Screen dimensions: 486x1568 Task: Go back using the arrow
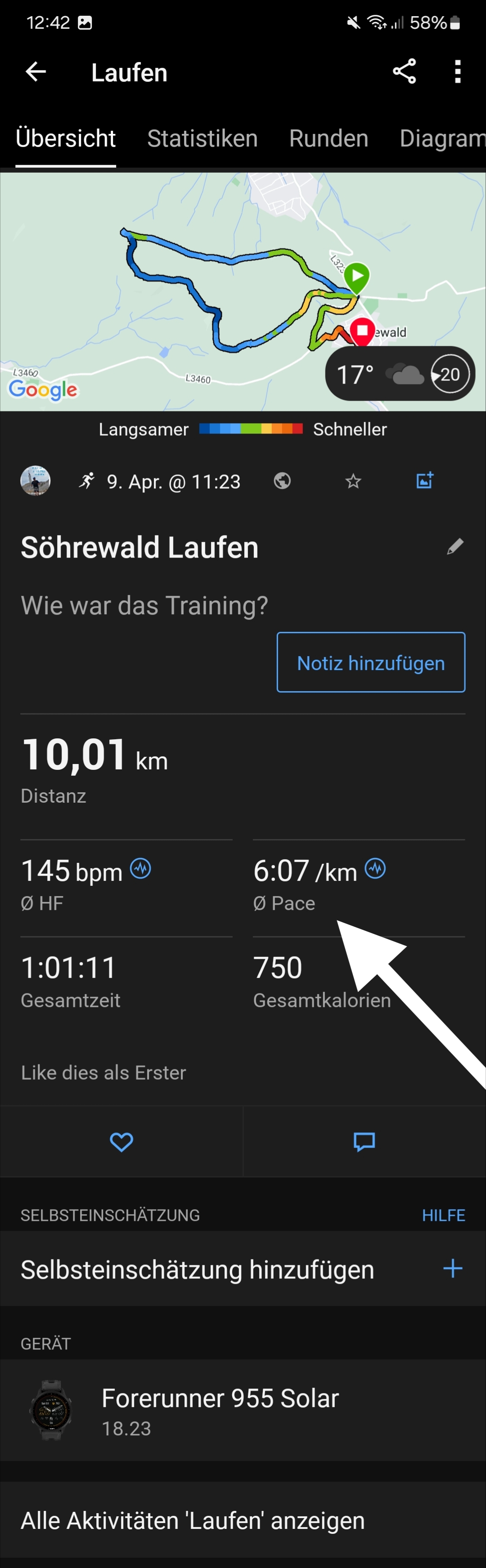click(36, 72)
